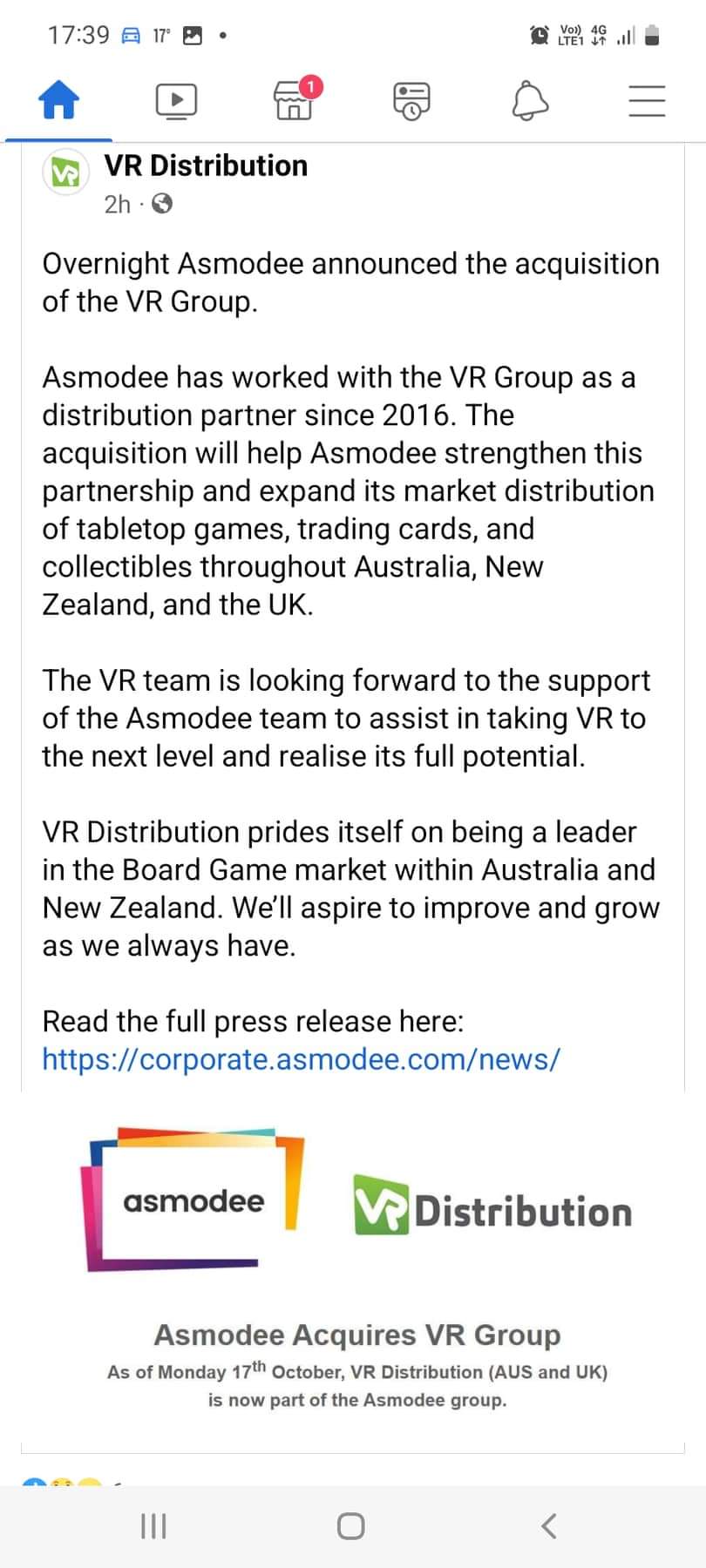Open the Watch video tab
706x1568 pixels.
tap(176, 101)
